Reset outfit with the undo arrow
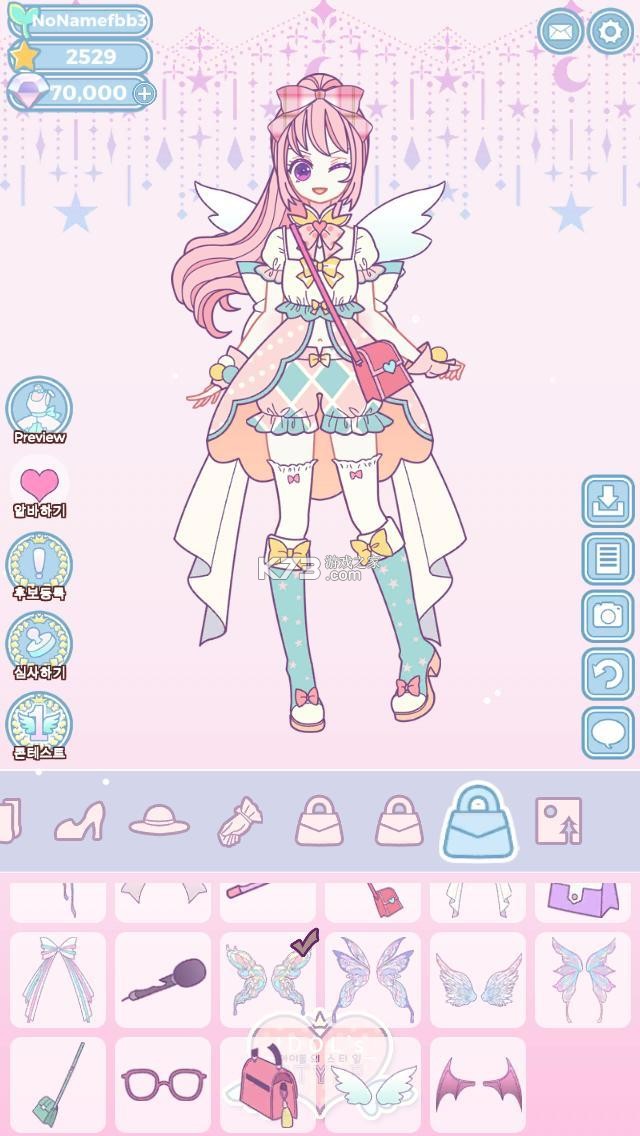This screenshot has height=1136, width=640. tap(608, 674)
